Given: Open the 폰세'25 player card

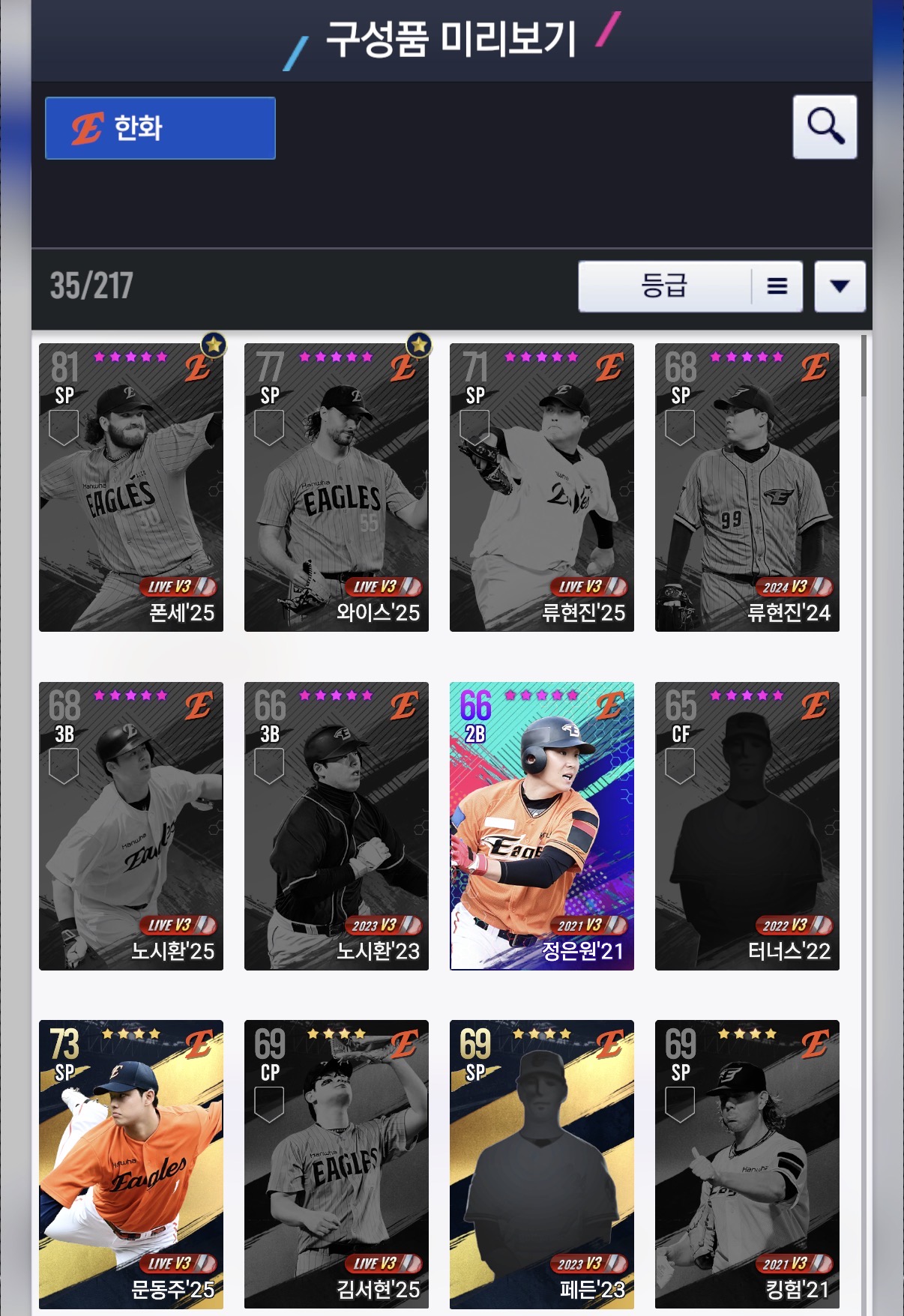Looking at the screenshot, I should coord(131,487).
